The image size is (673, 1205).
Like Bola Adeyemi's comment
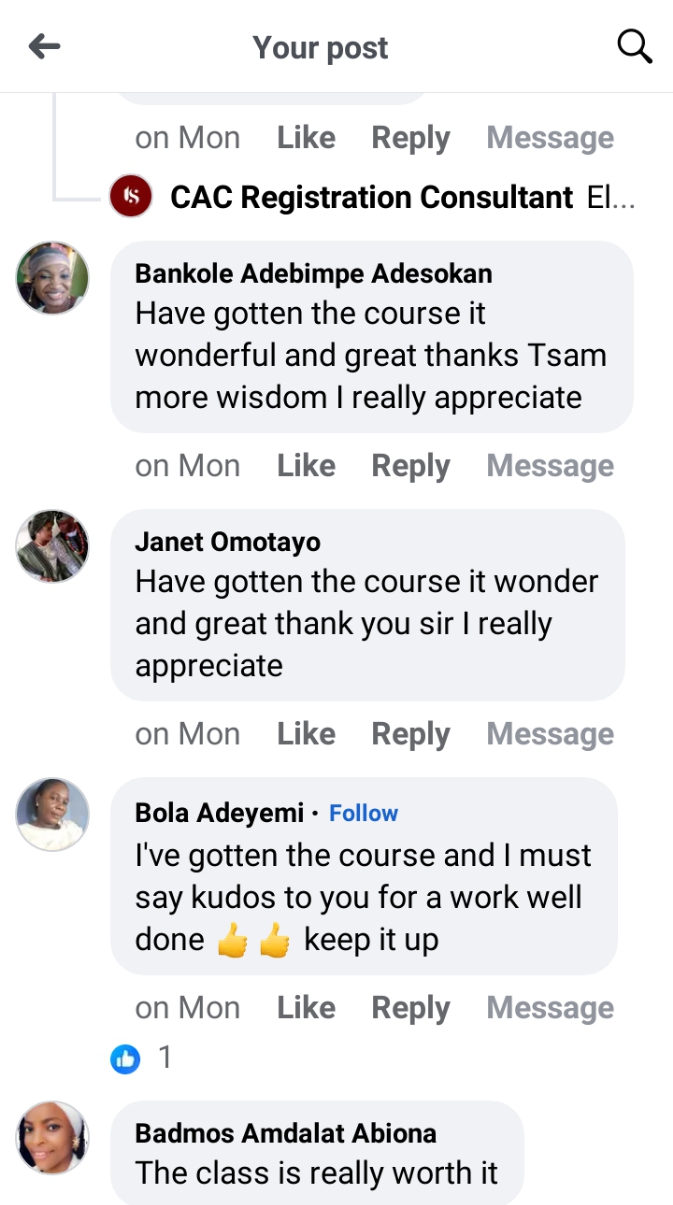pos(306,1008)
